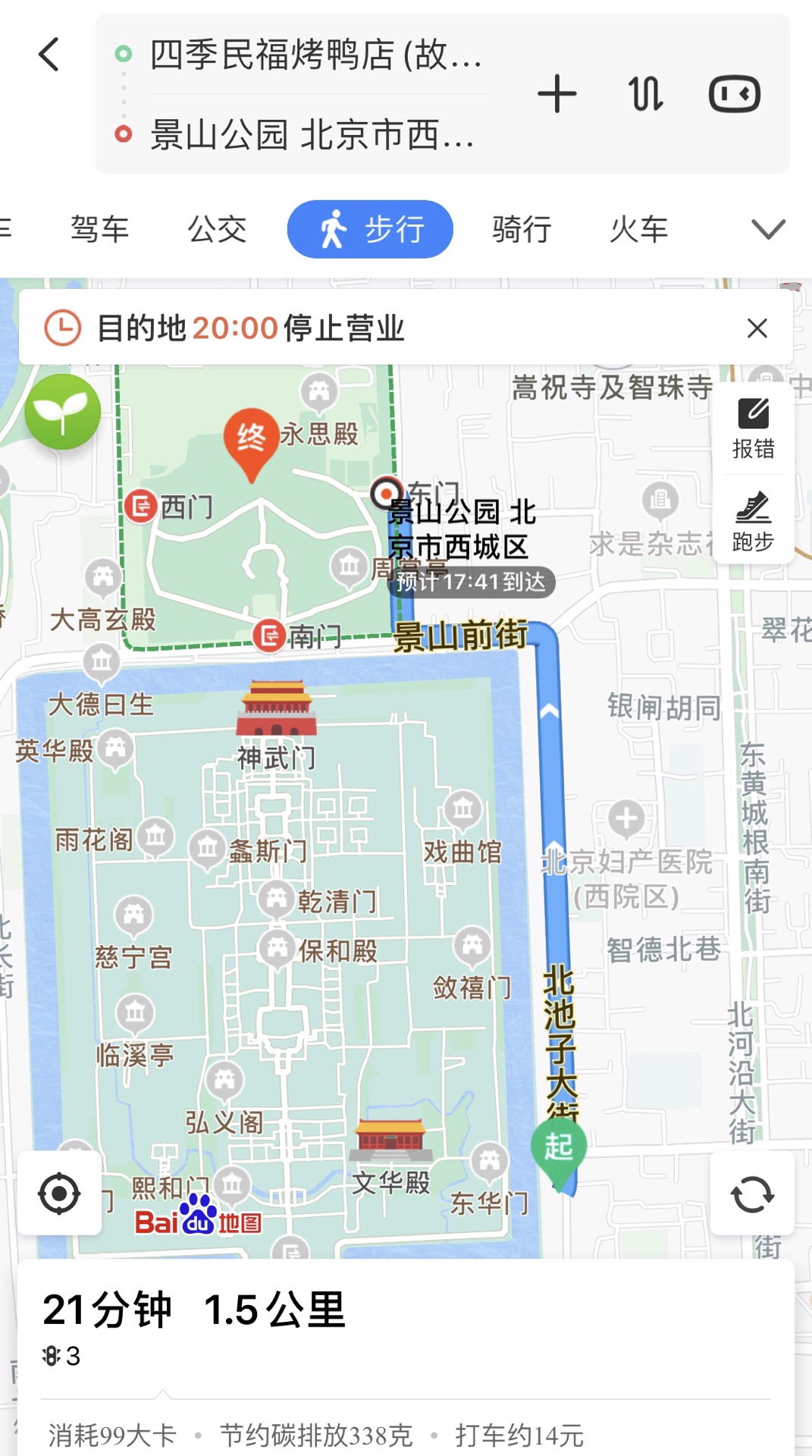
Task: Open 跑步 running mode
Action: click(x=753, y=522)
